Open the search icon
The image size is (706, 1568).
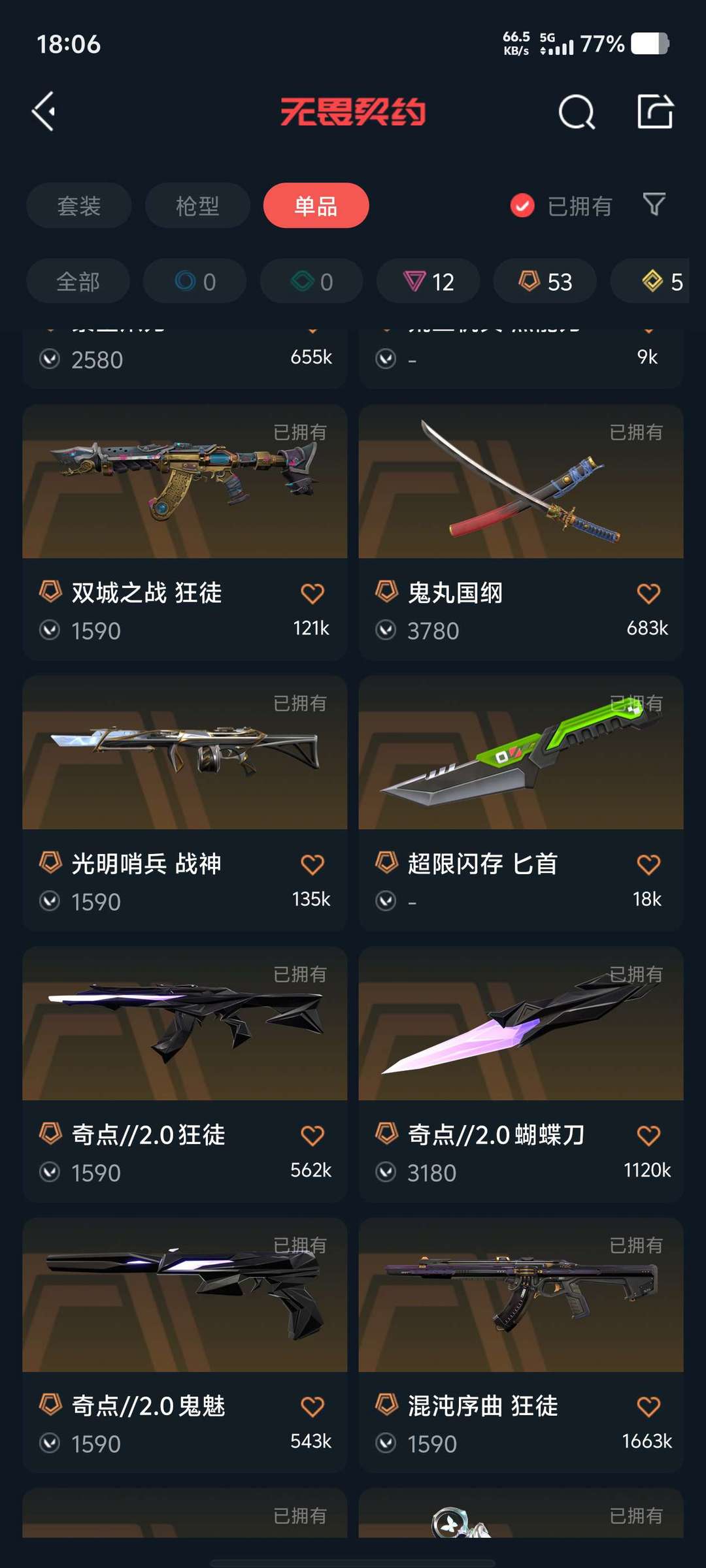pyautogui.click(x=577, y=112)
